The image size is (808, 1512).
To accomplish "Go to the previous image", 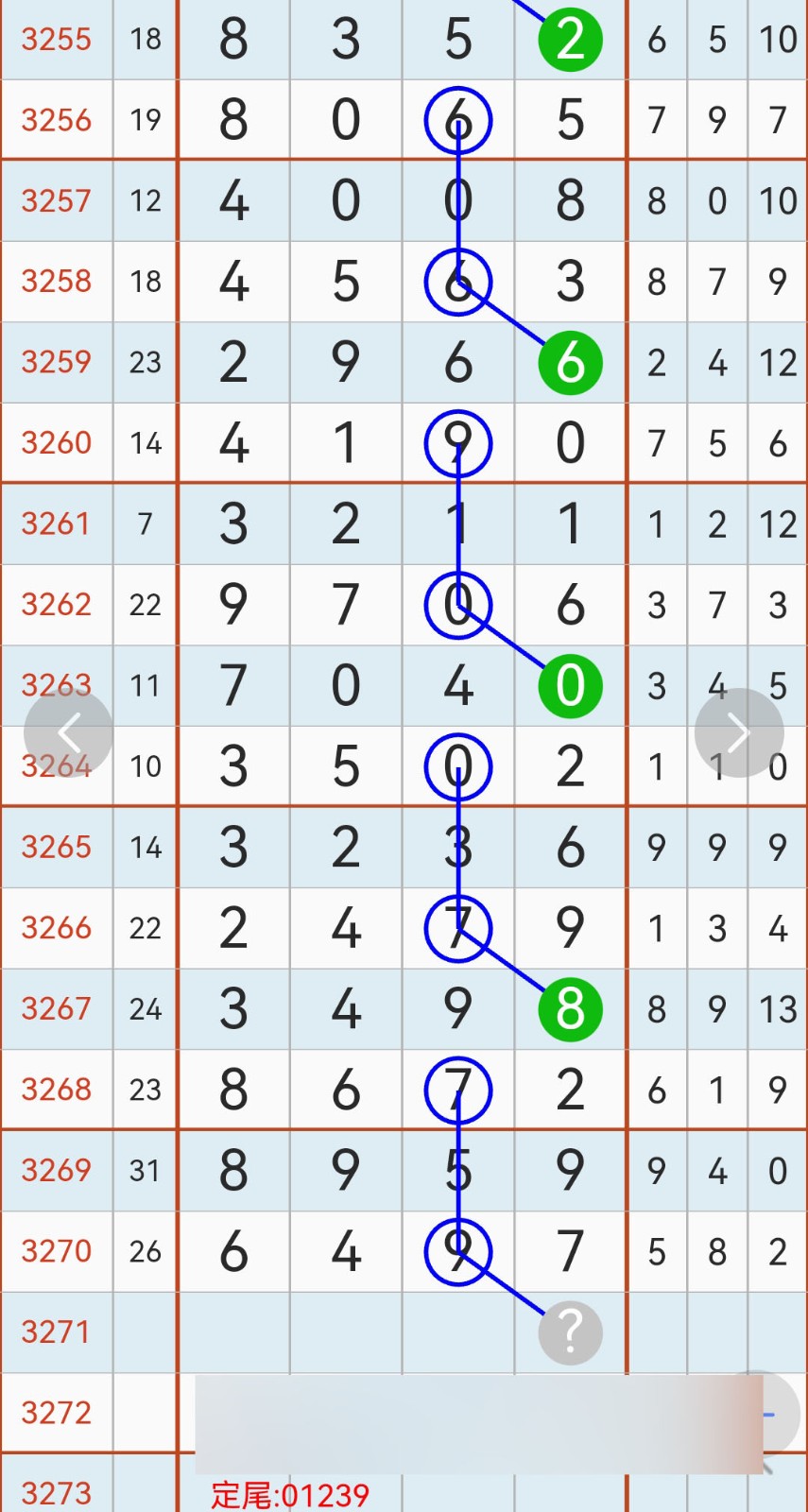I will pos(68,732).
